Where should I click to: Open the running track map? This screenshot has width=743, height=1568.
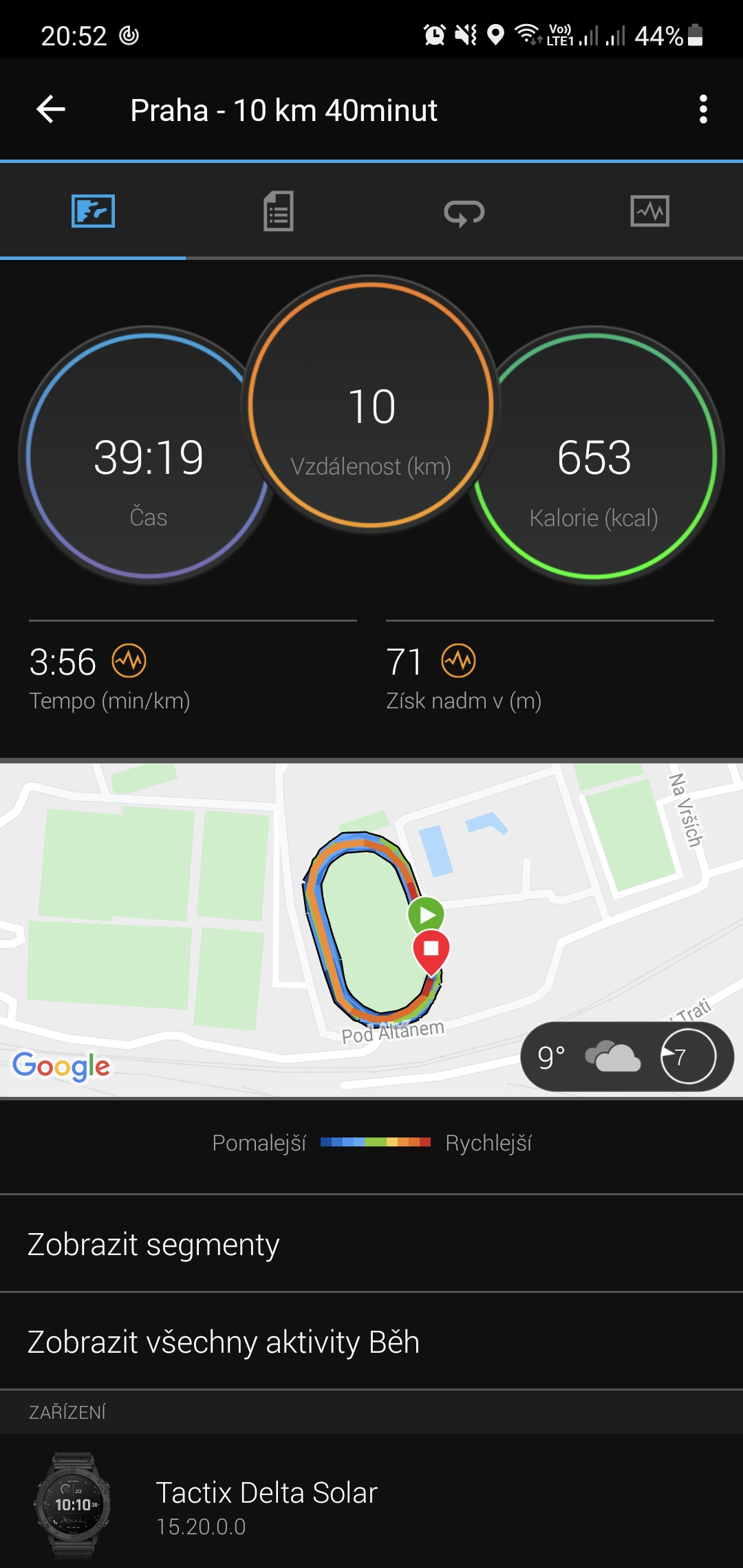[x=371, y=930]
